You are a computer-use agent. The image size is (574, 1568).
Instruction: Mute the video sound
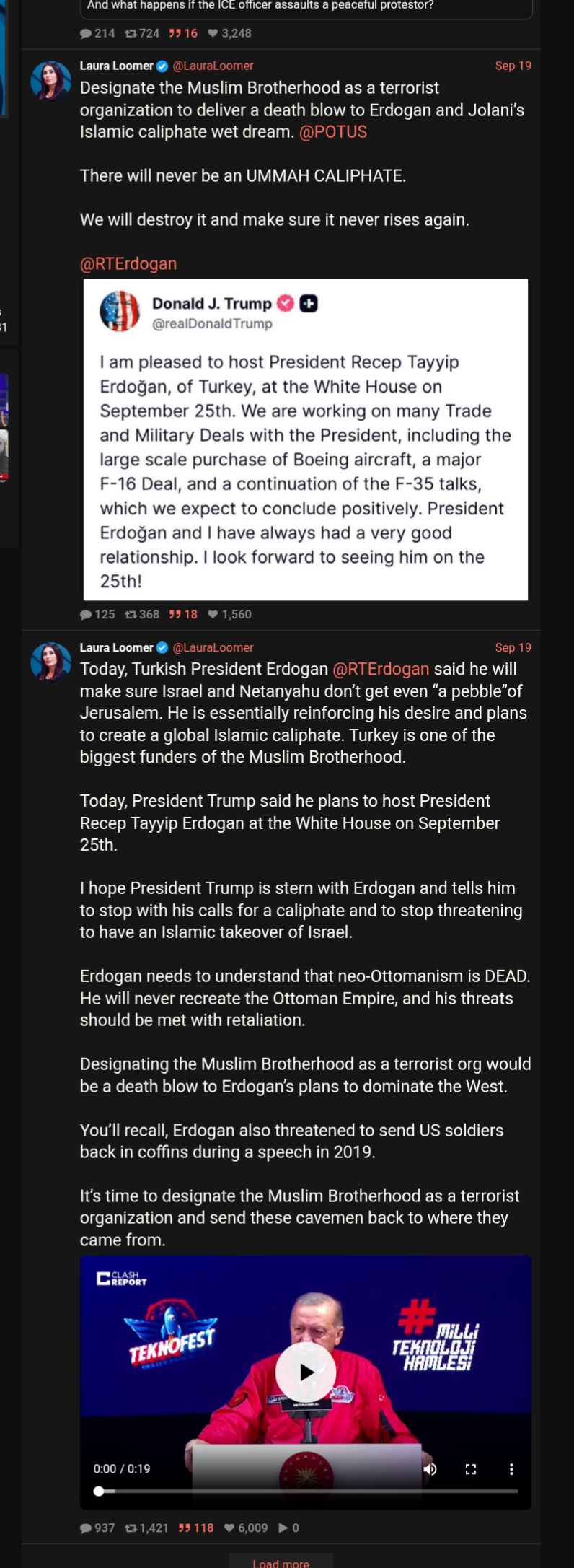[x=430, y=1469]
